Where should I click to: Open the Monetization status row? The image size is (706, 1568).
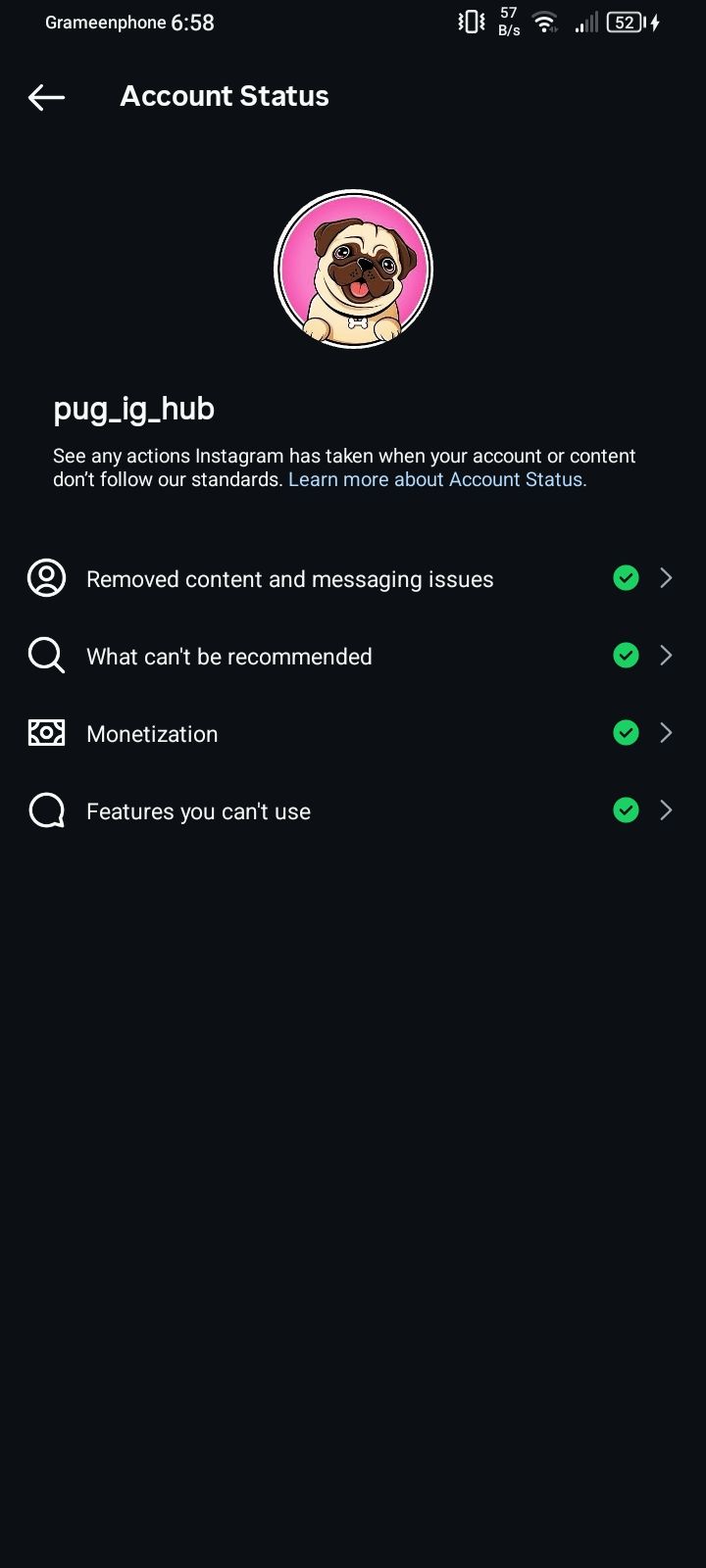tap(353, 733)
